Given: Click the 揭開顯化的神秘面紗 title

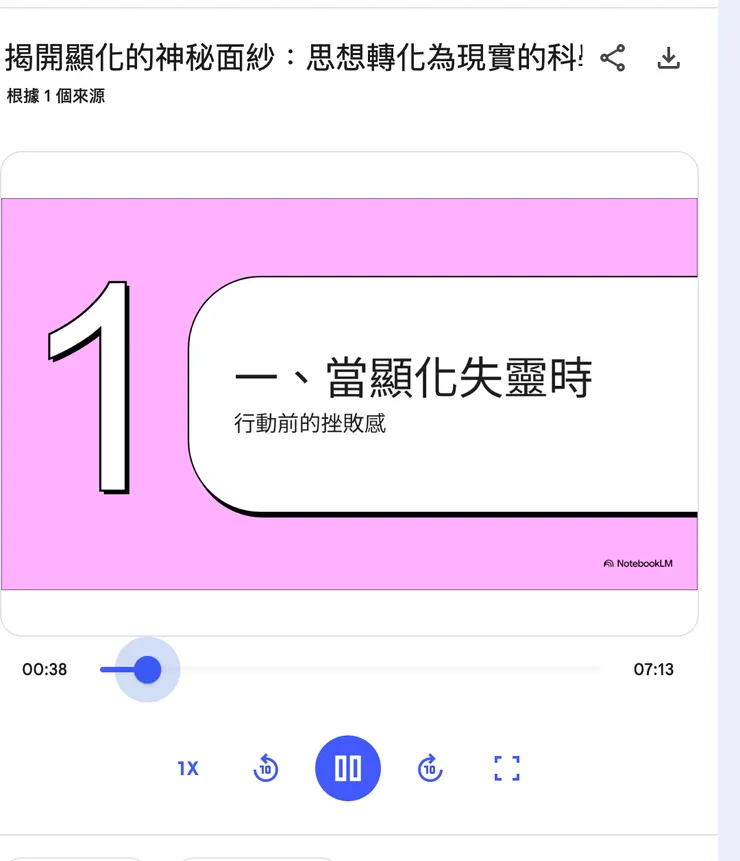Looking at the screenshot, I should (x=290, y=57).
